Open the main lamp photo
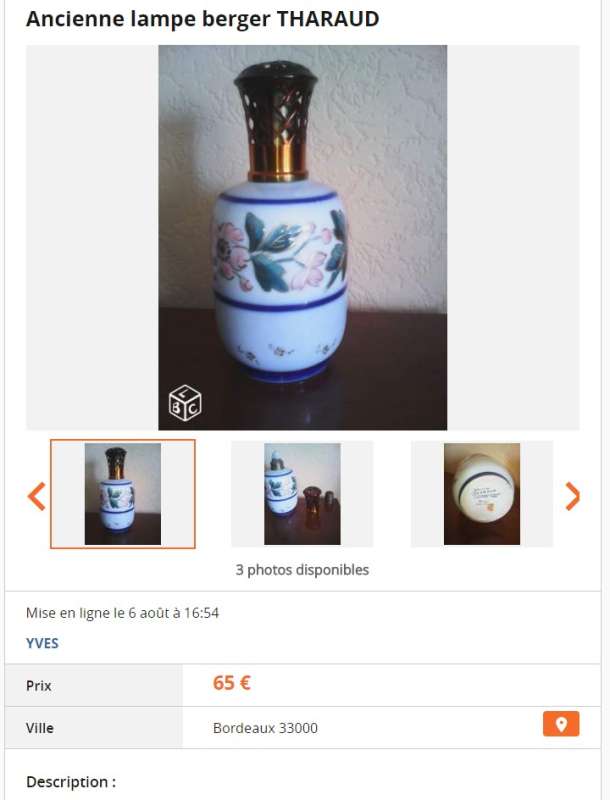The width and height of the screenshot is (610, 800). pyautogui.click(x=302, y=237)
